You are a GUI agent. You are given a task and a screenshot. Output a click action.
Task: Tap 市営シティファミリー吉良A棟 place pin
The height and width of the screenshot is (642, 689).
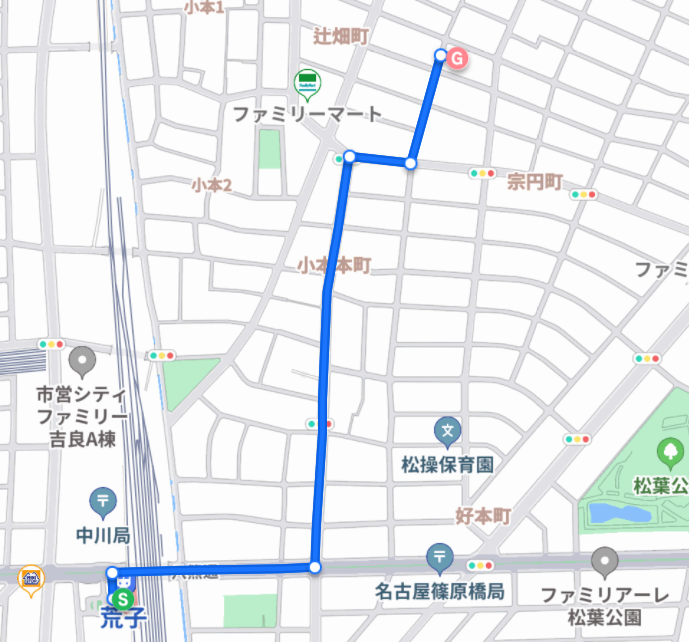pyautogui.click(x=82, y=358)
